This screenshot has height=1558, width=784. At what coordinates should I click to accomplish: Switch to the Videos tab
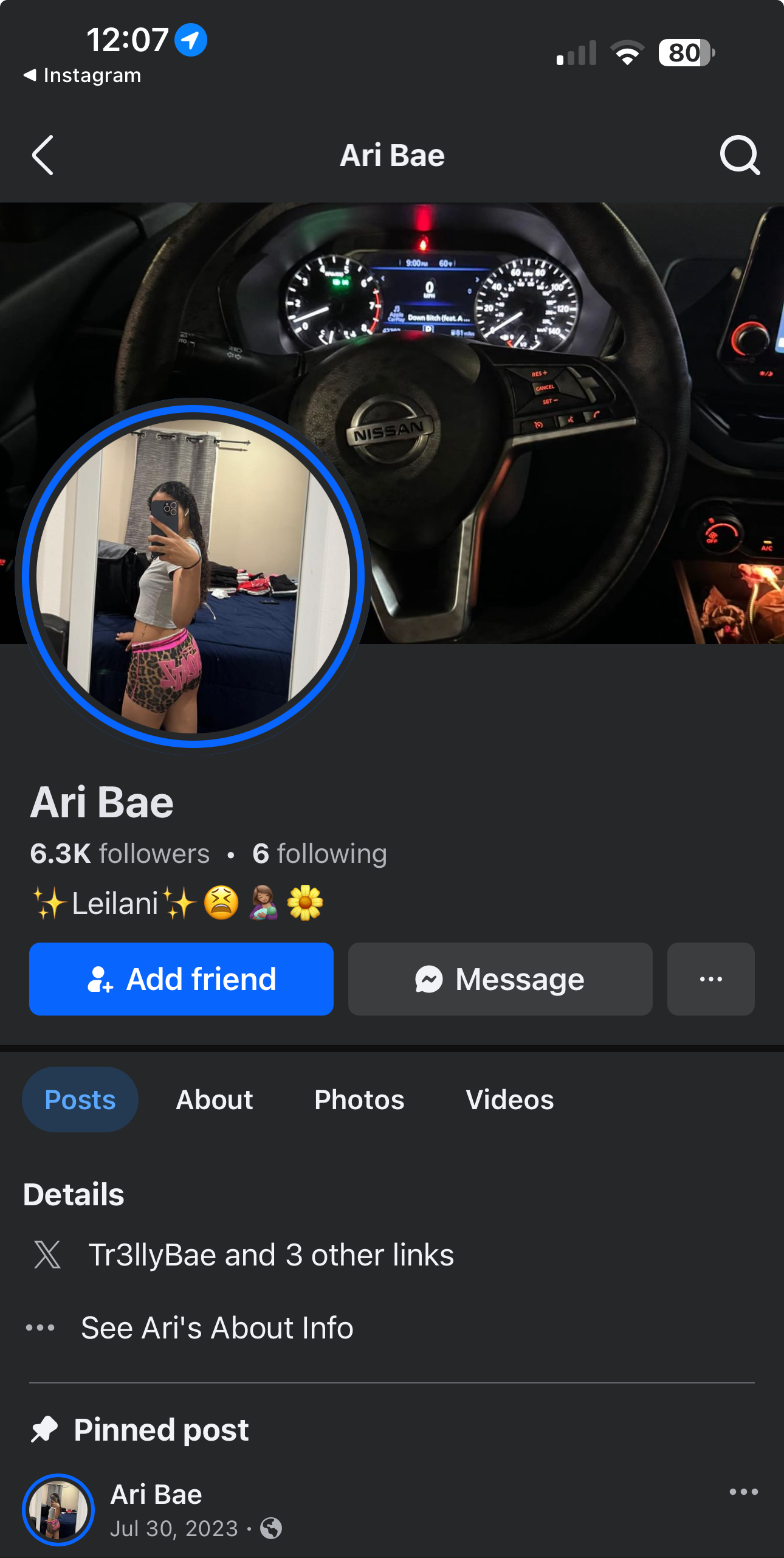coord(510,1099)
